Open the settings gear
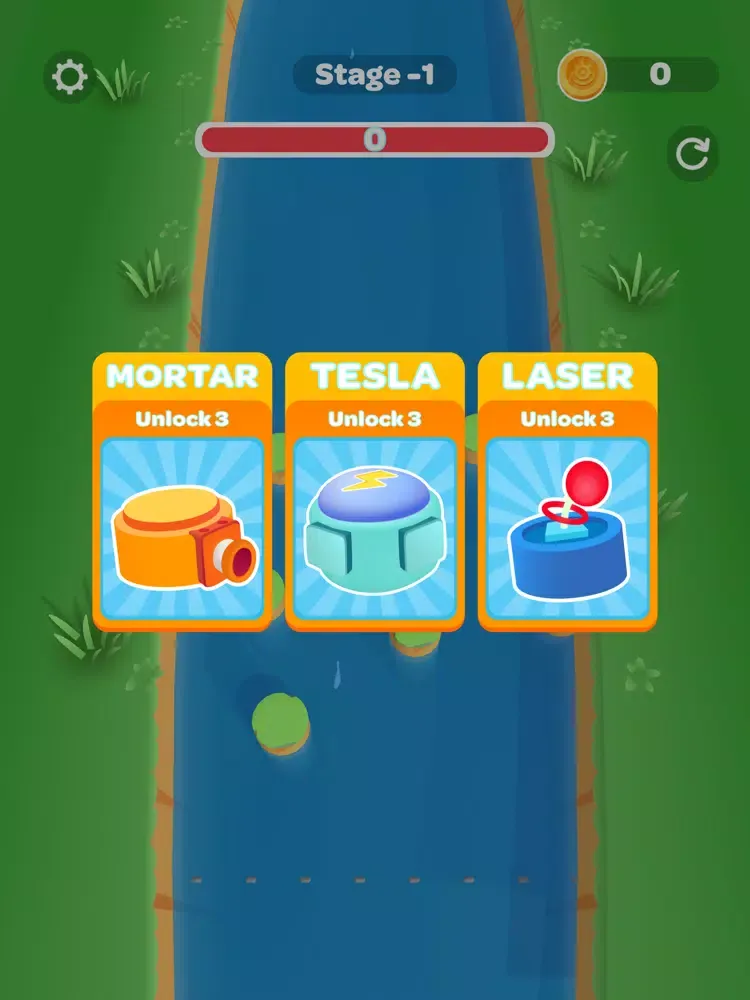This screenshot has height=1000, width=750. tap(69, 77)
